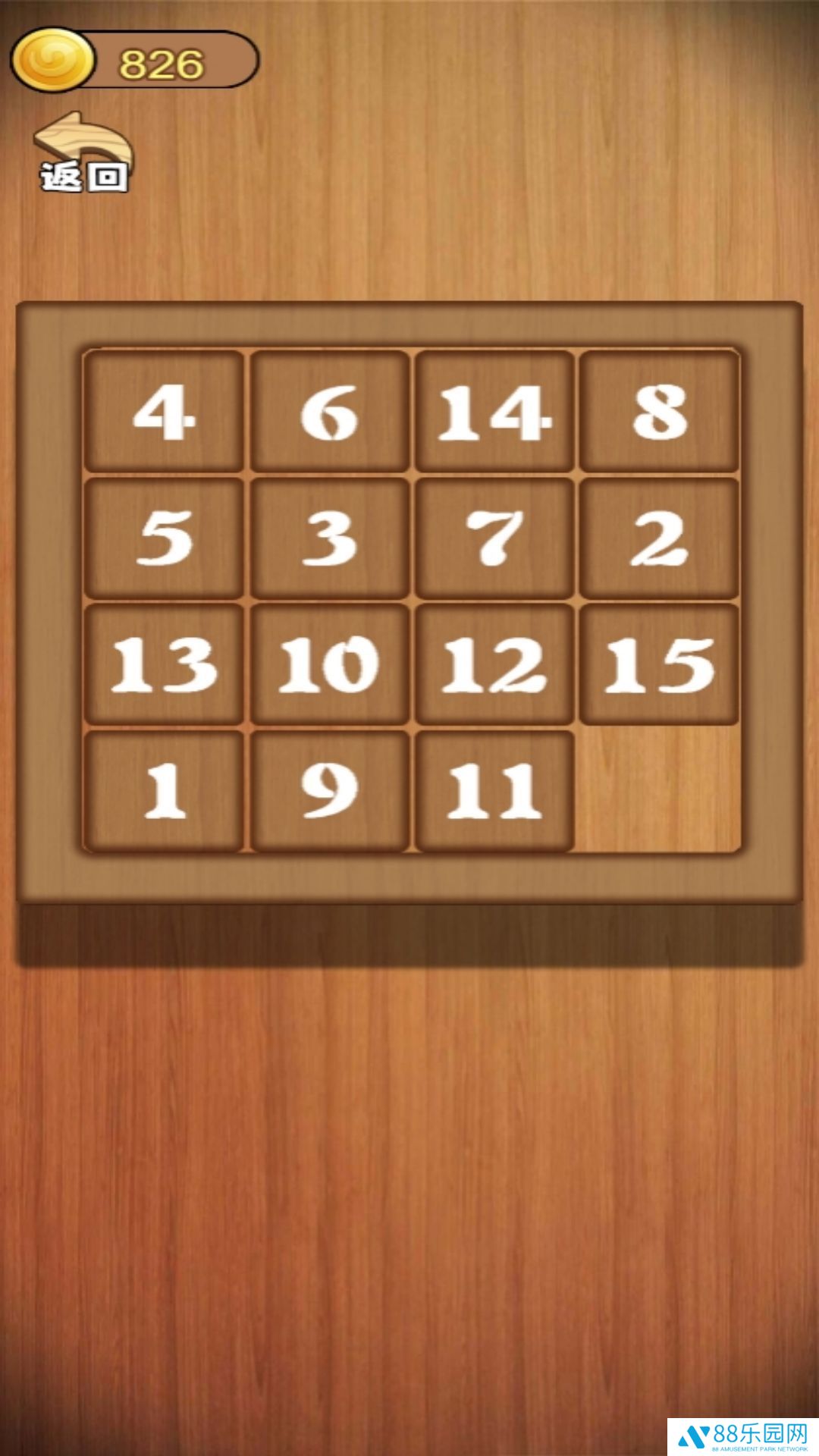Viewport: 819px width, 1456px height.
Task: Select the number 3 tile
Action: point(330,538)
